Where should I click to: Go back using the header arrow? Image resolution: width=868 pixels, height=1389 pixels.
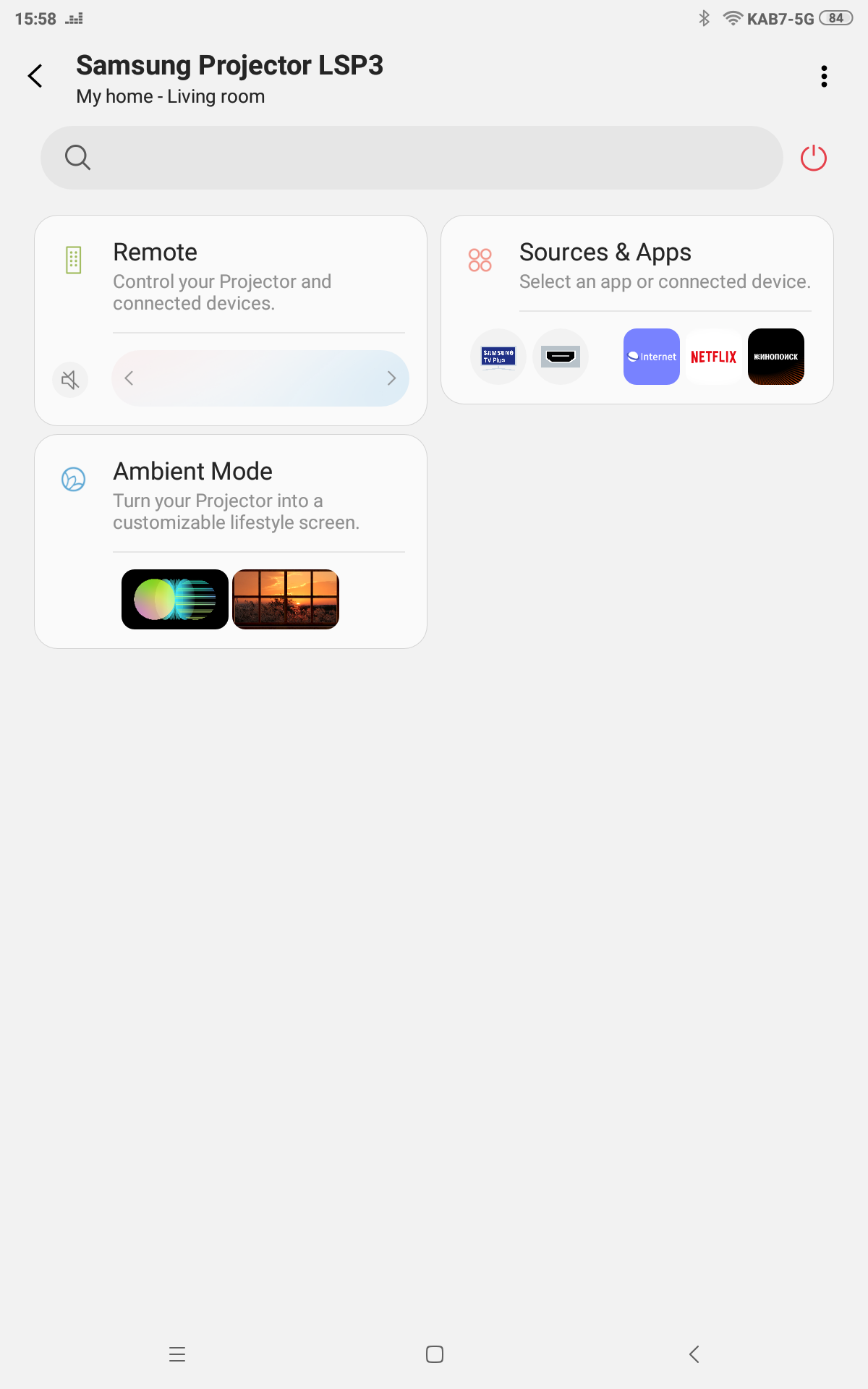pyautogui.click(x=35, y=76)
